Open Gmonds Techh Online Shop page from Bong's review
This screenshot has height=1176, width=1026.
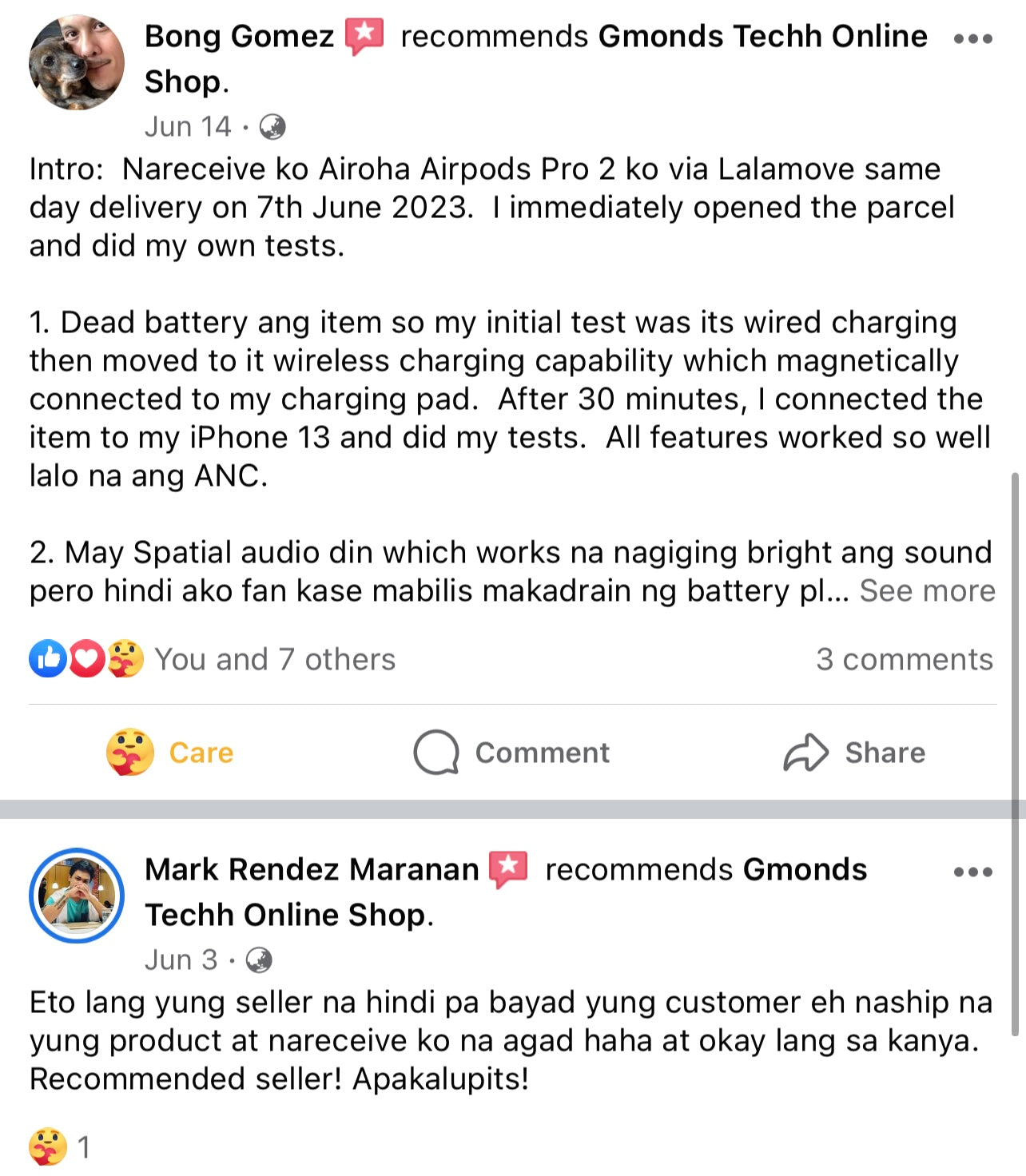(762, 37)
